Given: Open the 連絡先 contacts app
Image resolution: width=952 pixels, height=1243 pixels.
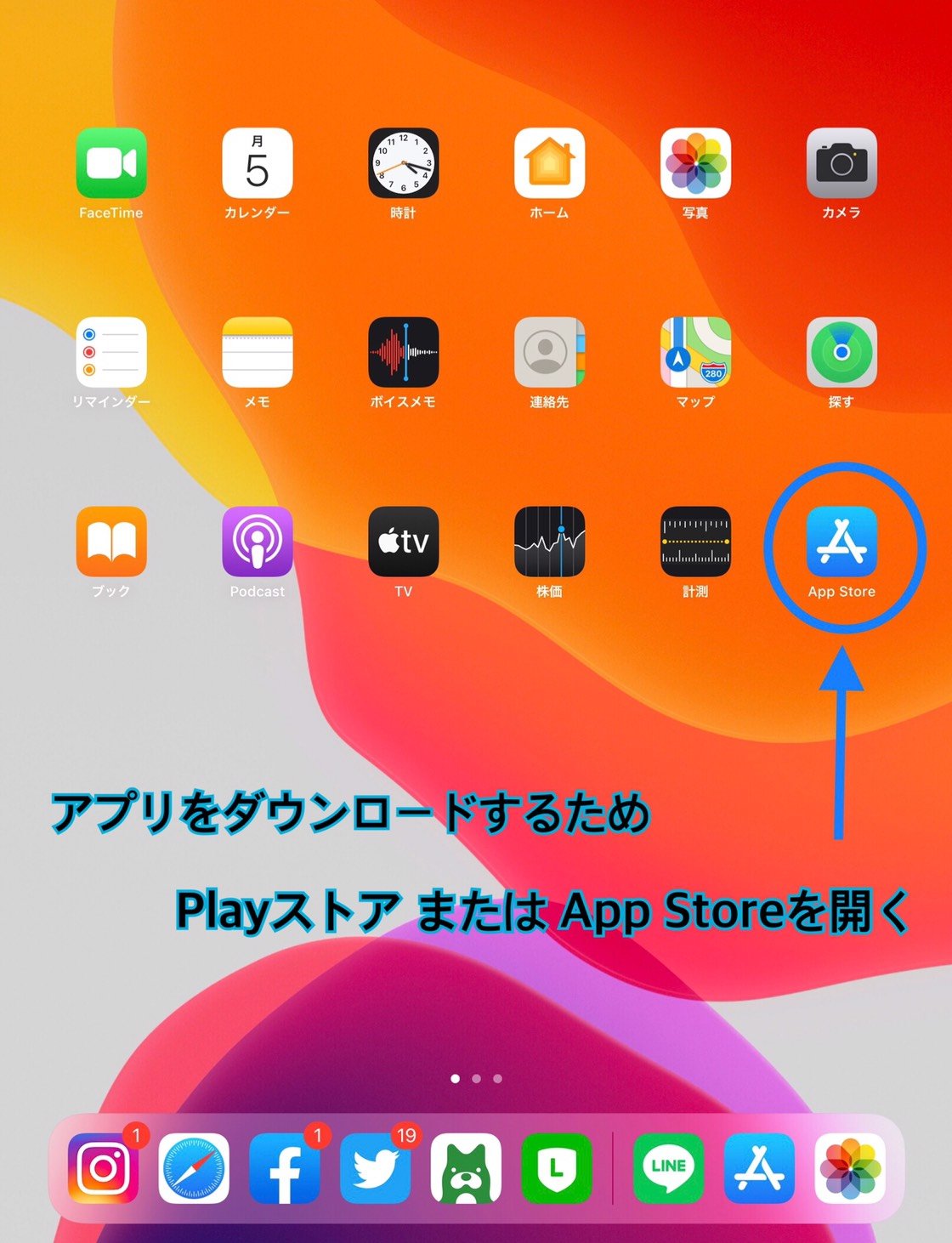Looking at the screenshot, I should 549,352.
